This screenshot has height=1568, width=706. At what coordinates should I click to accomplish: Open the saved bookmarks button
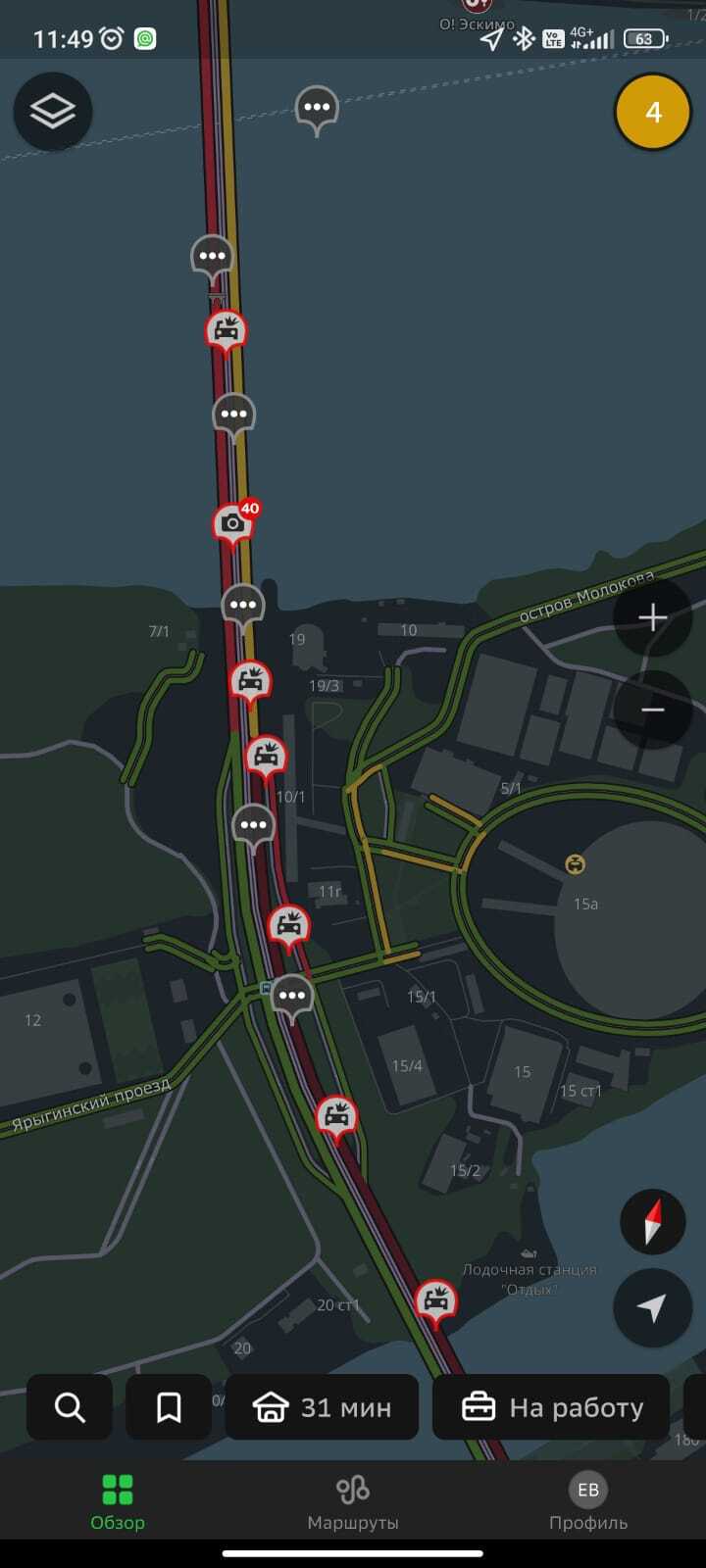[x=169, y=1407]
